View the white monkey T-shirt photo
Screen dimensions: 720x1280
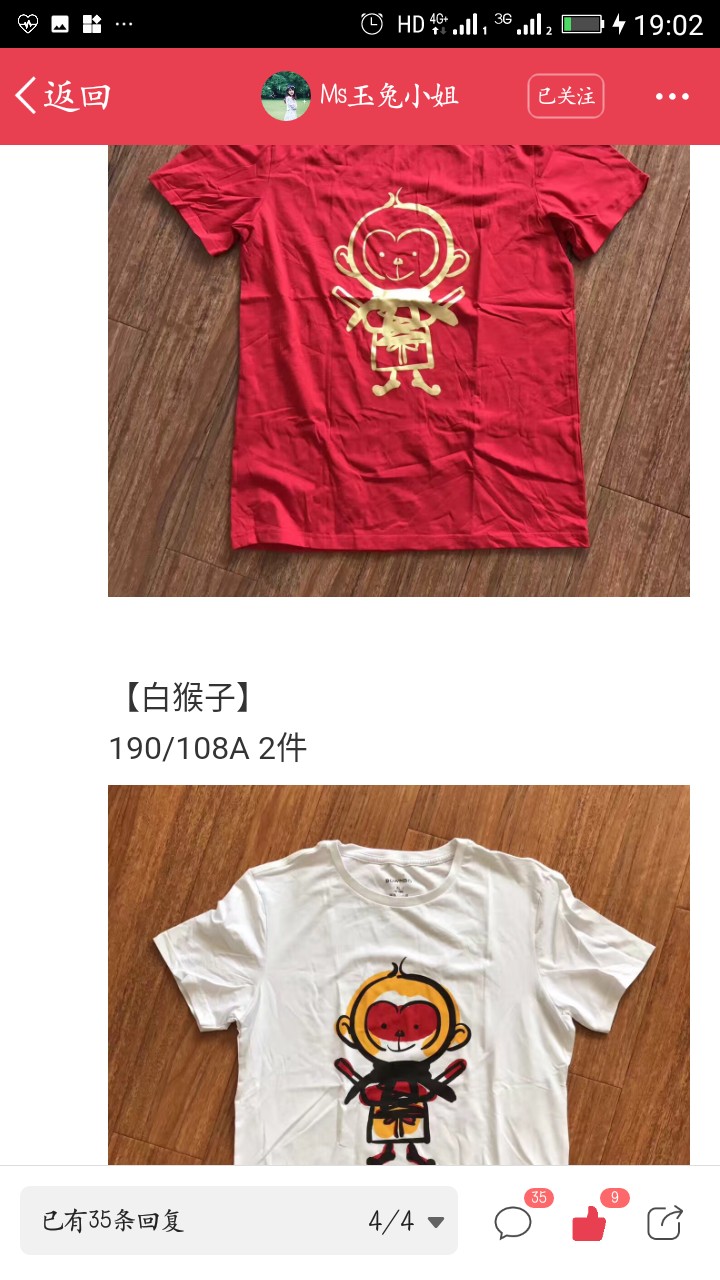(399, 975)
